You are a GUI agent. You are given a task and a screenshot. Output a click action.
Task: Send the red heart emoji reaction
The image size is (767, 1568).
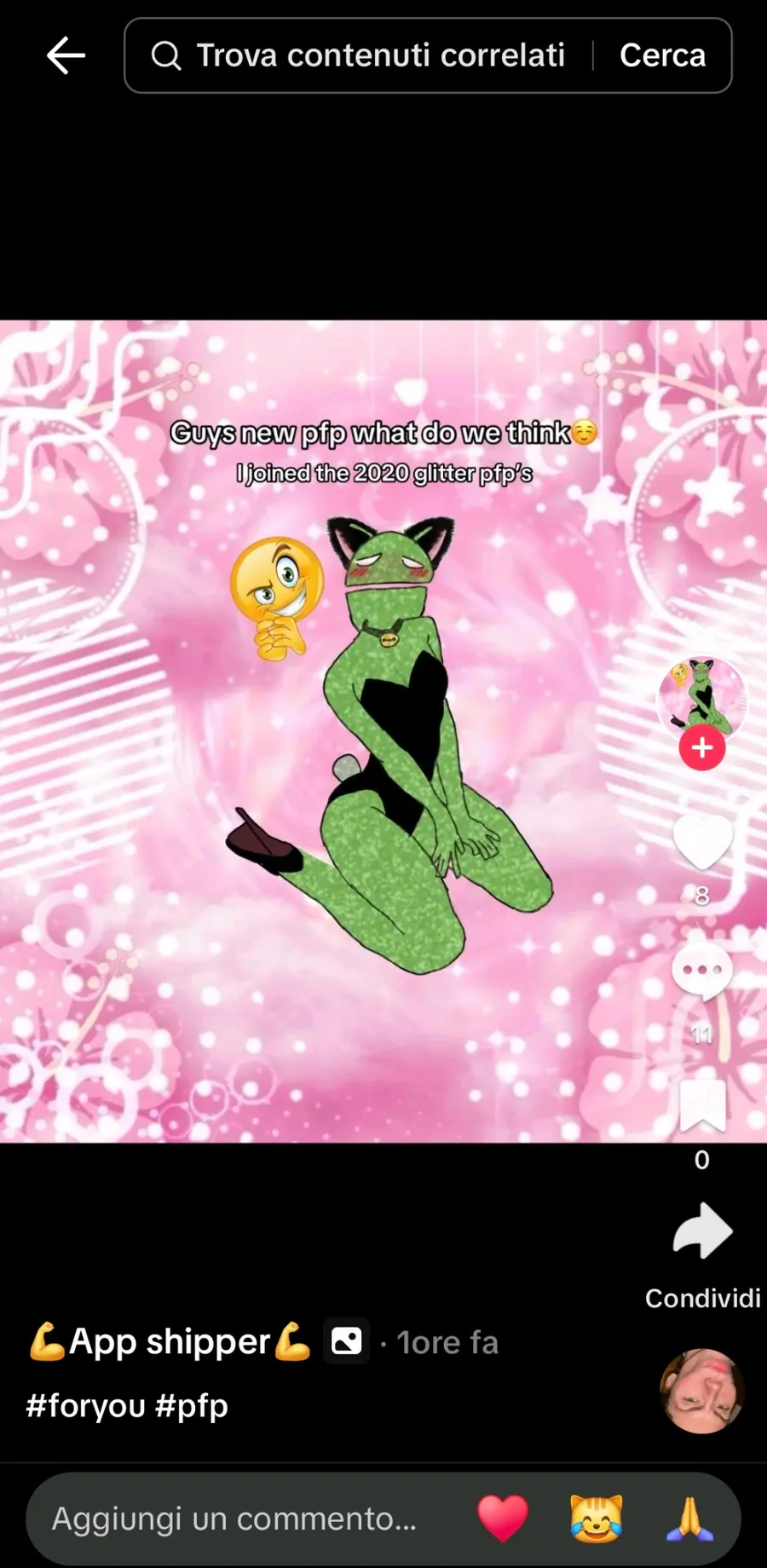coord(502,1519)
